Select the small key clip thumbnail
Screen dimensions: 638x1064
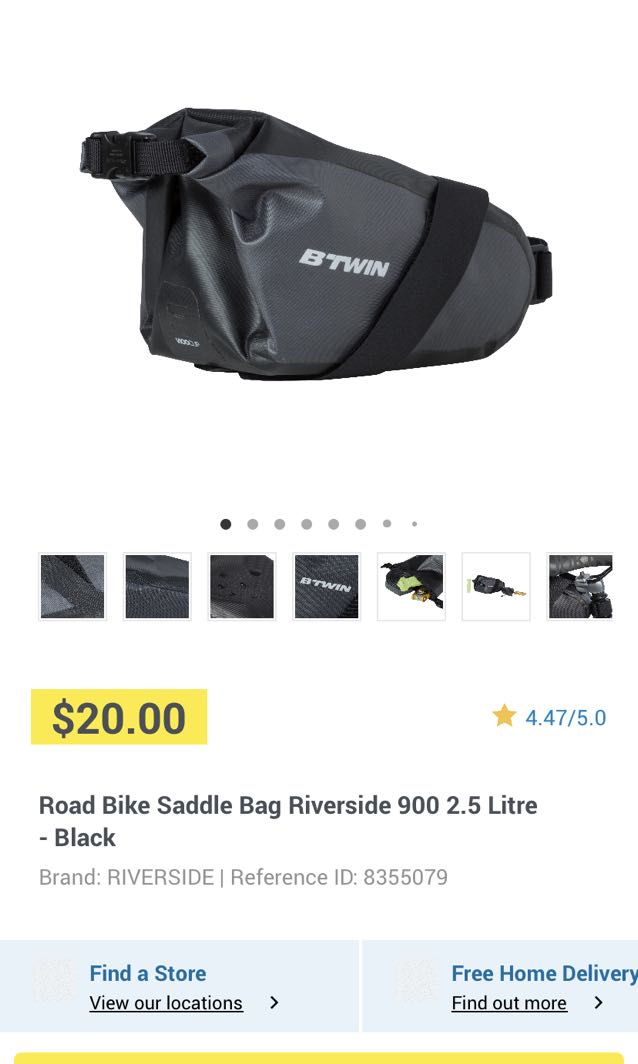[496, 586]
